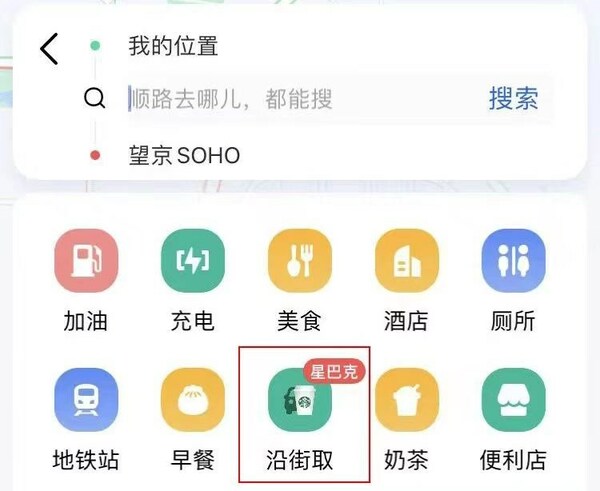The width and height of the screenshot is (600, 491).
Task: Tap the 搜索 button
Action: [x=513, y=98]
